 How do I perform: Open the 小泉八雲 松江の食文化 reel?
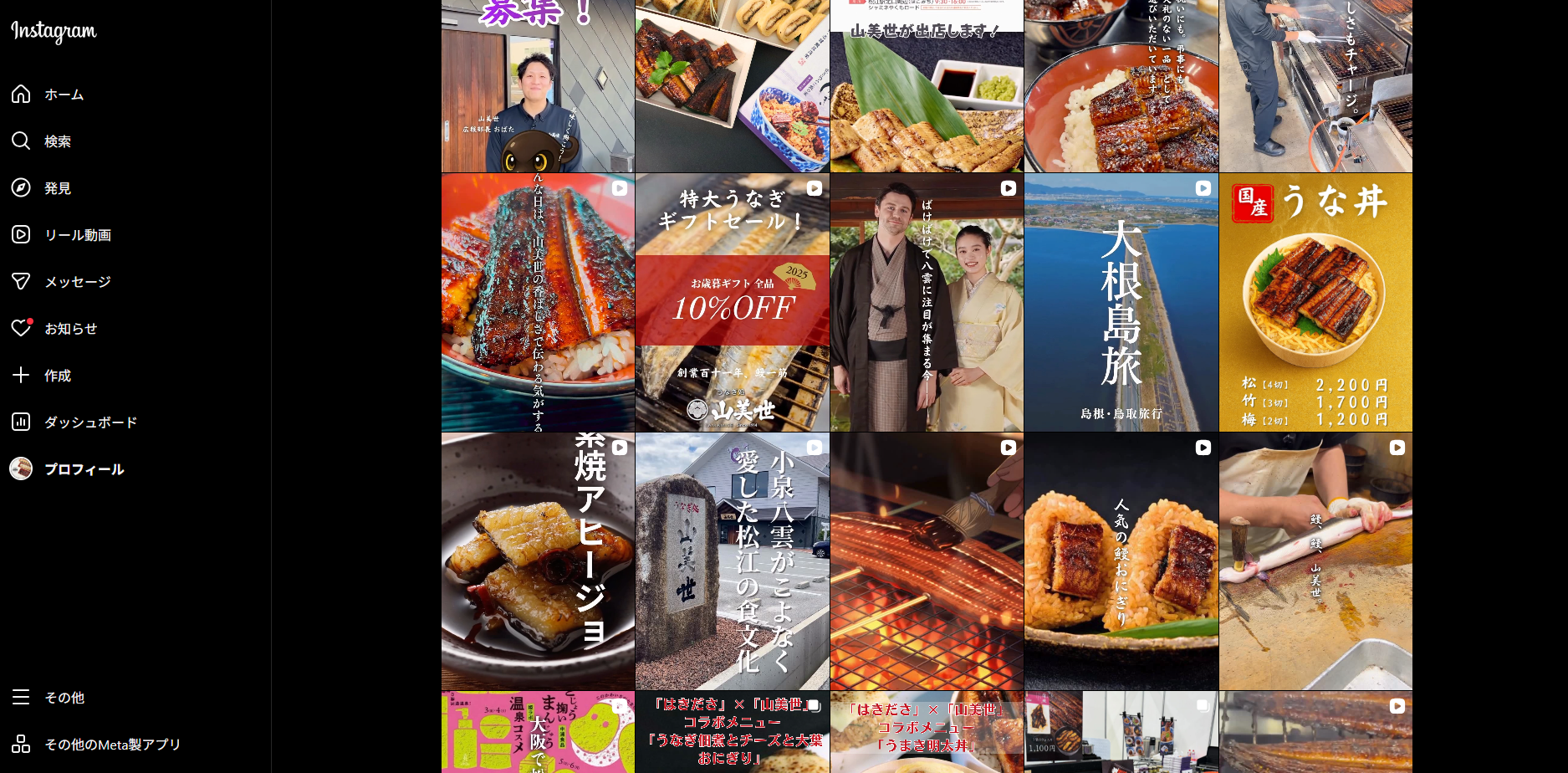[x=732, y=561]
